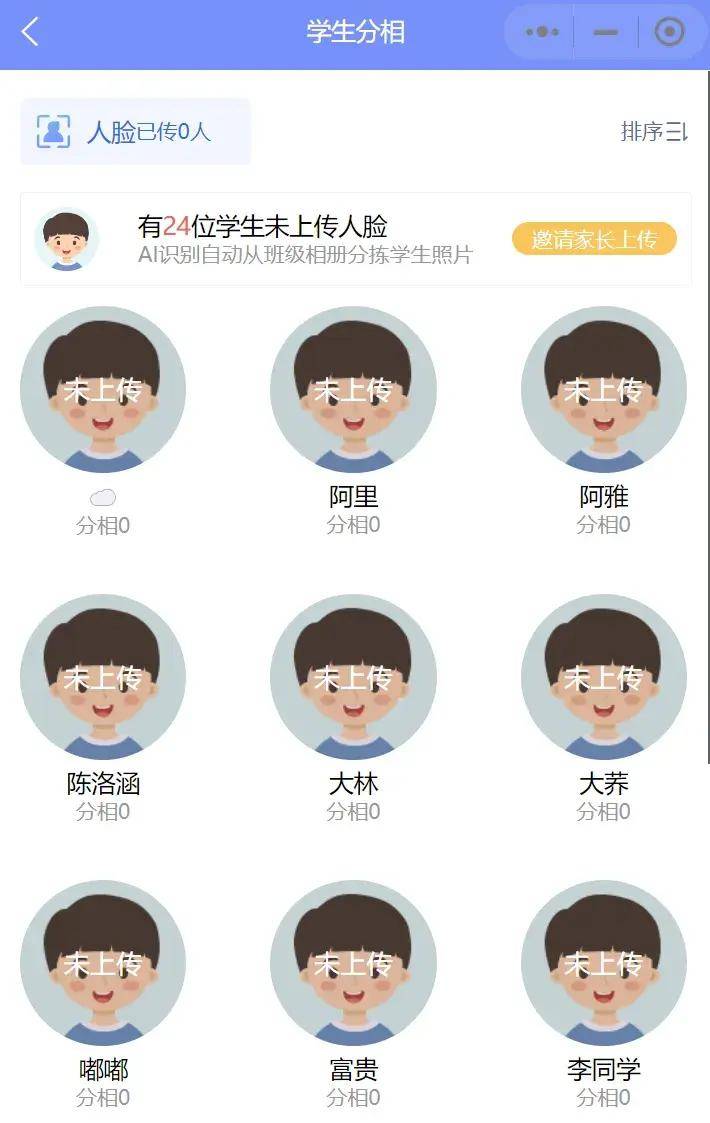
Task: Tap 邀请家长上传 to invite parents
Action: [x=594, y=239]
